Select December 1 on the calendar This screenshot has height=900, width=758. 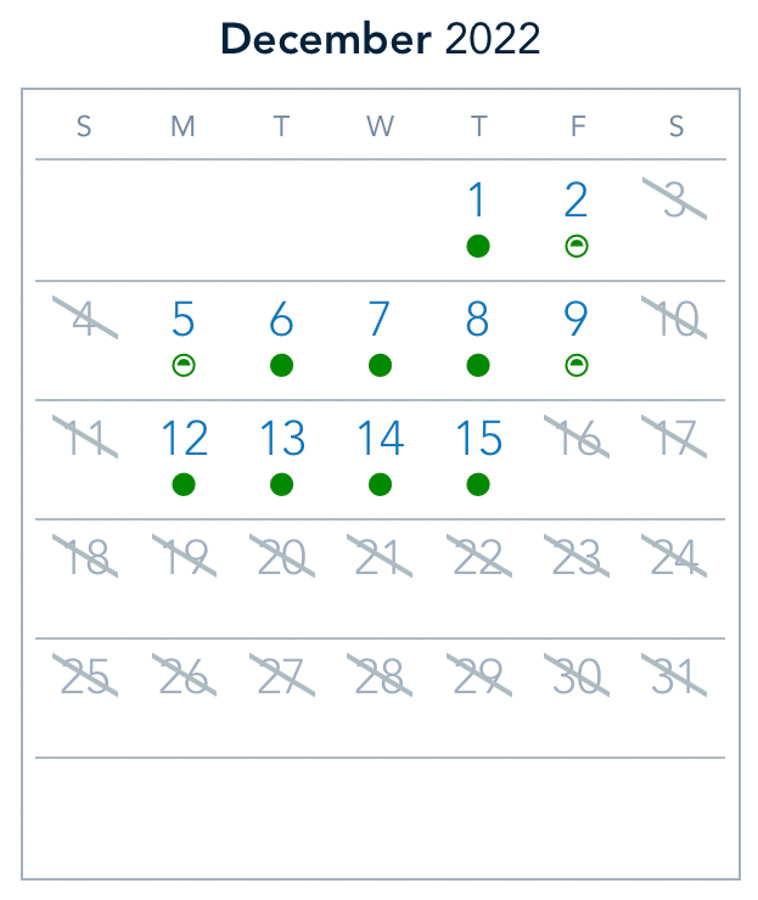click(478, 202)
